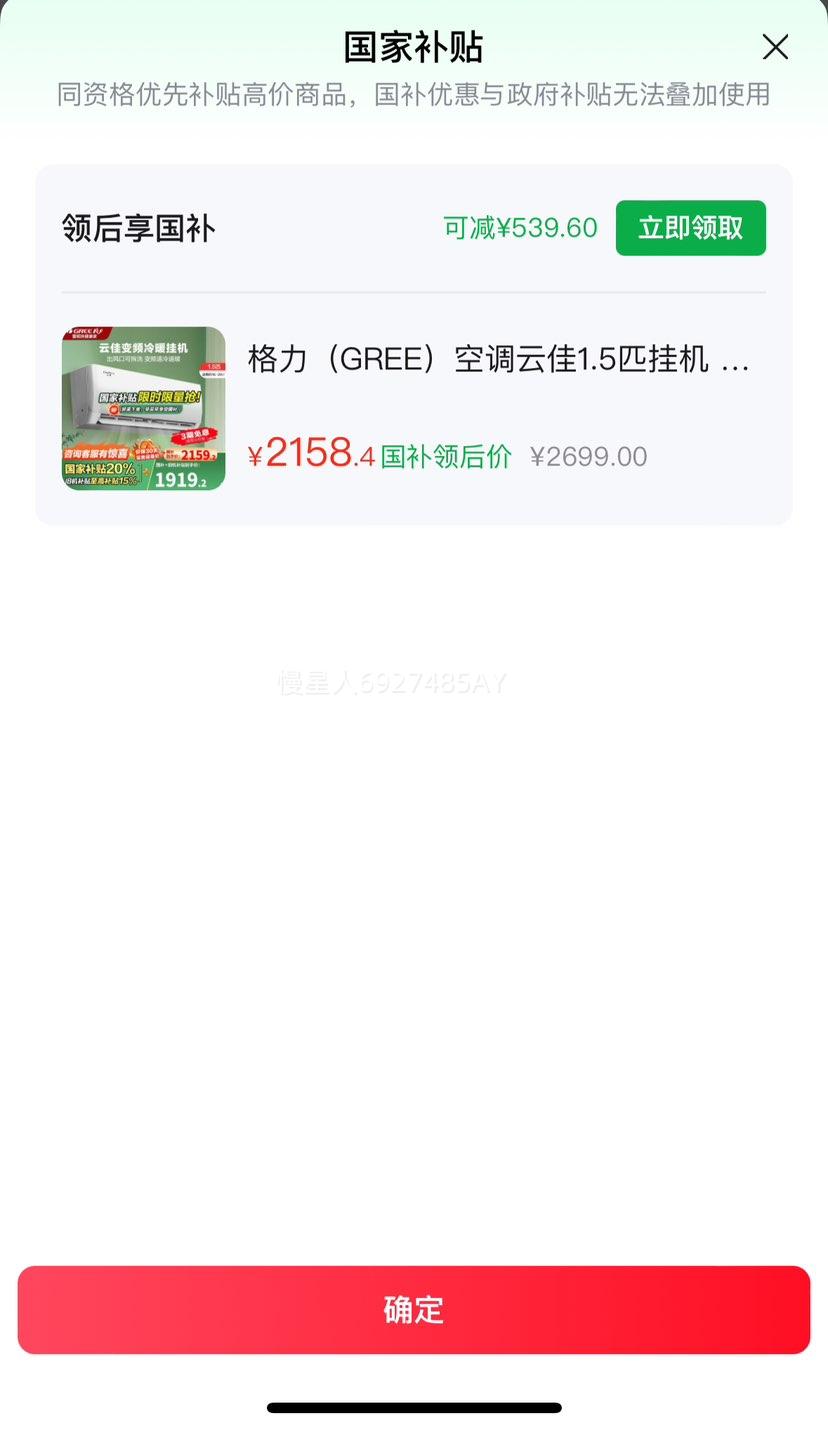Close the 国家补贴 popup
The image size is (828, 1430).
(x=775, y=47)
